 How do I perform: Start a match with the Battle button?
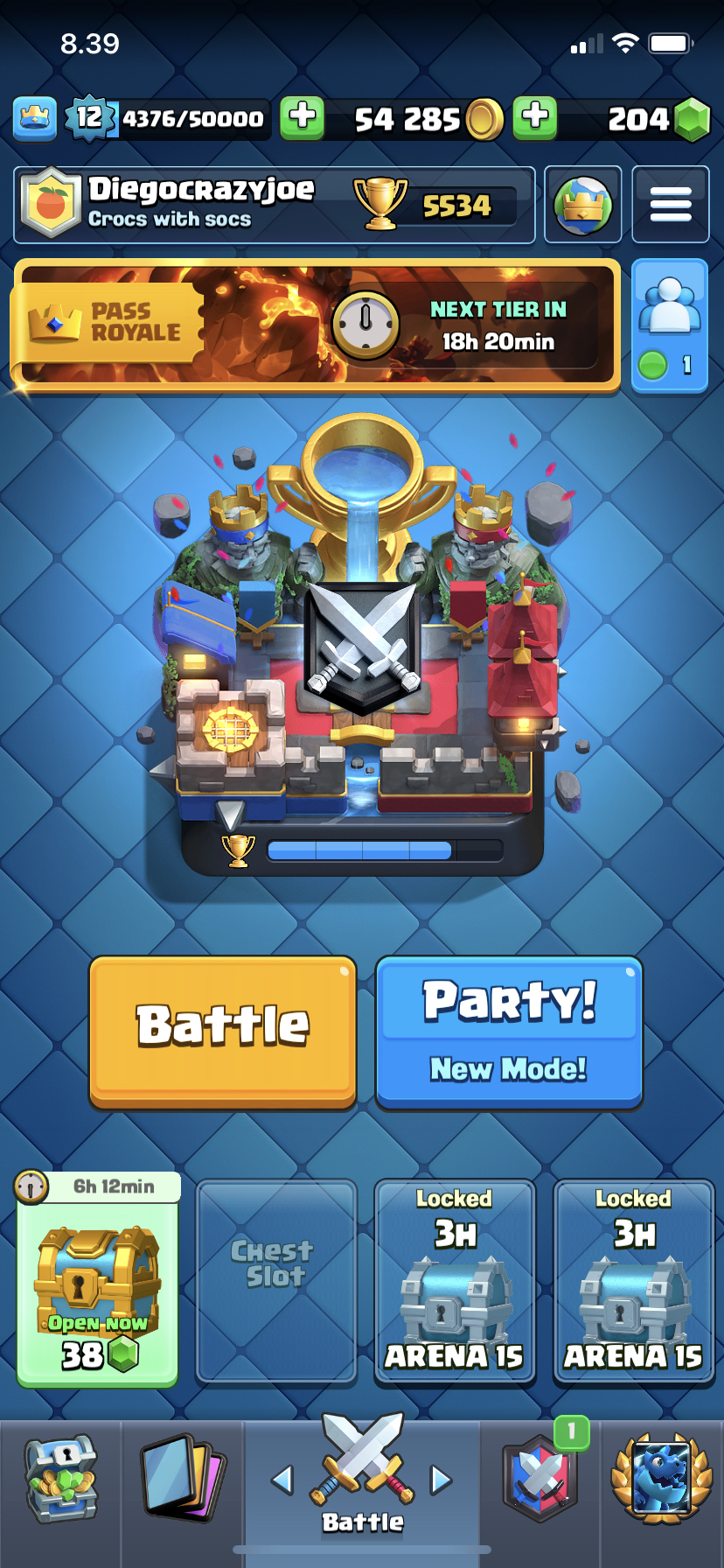pyautogui.click(x=222, y=1031)
